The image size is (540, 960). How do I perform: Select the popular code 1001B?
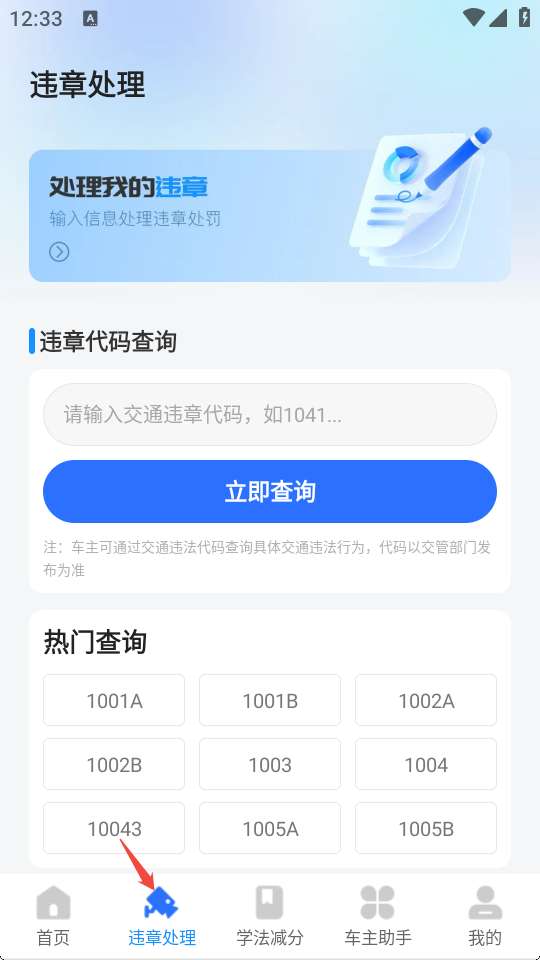(x=270, y=700)
